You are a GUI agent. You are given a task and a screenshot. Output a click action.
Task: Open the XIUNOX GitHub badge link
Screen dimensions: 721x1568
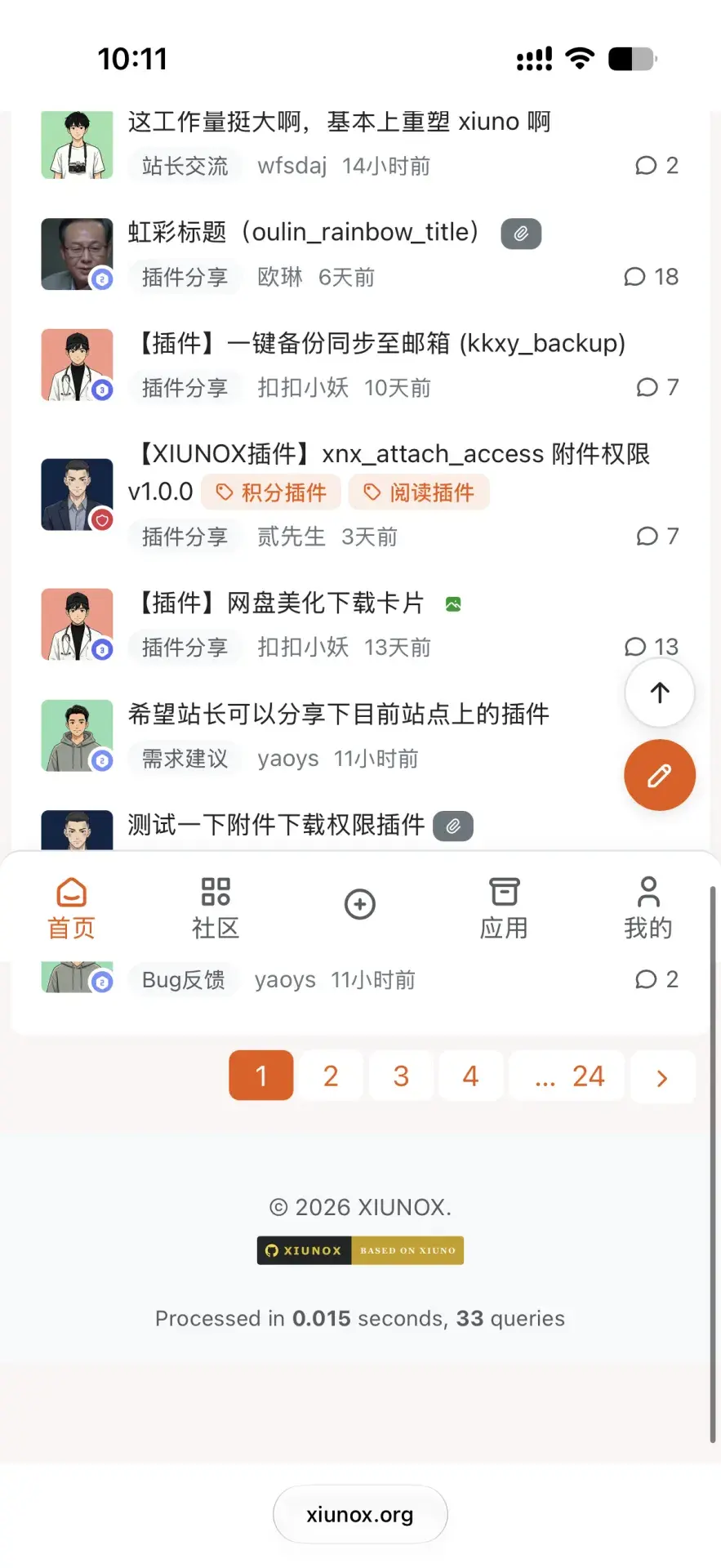coord(360,1250)
